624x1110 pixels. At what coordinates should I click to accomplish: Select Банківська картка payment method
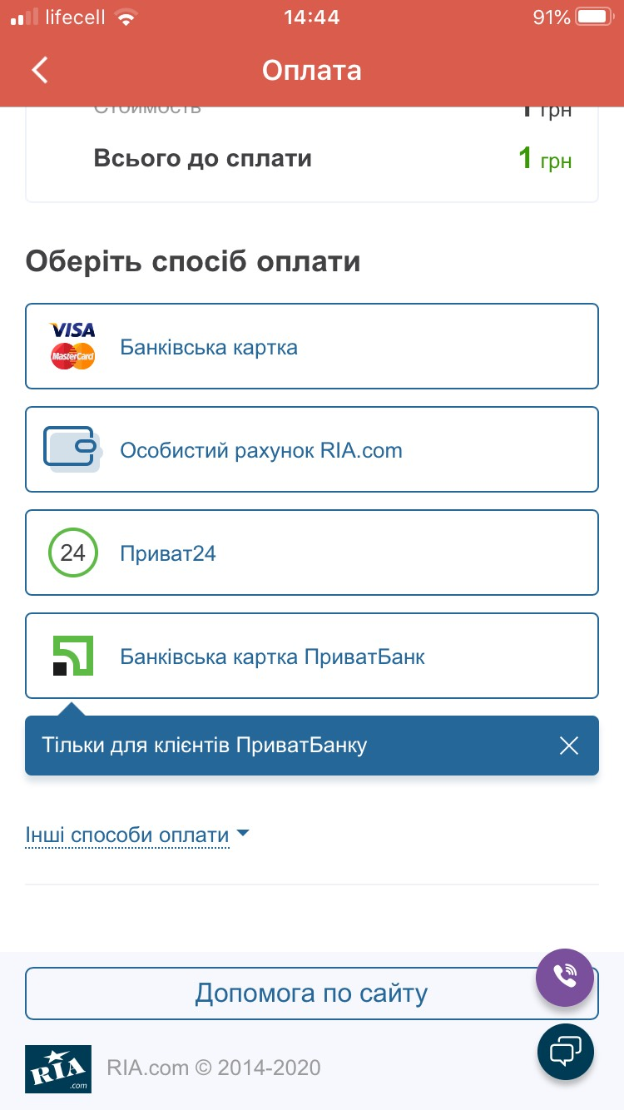click(x=312, y=347)
